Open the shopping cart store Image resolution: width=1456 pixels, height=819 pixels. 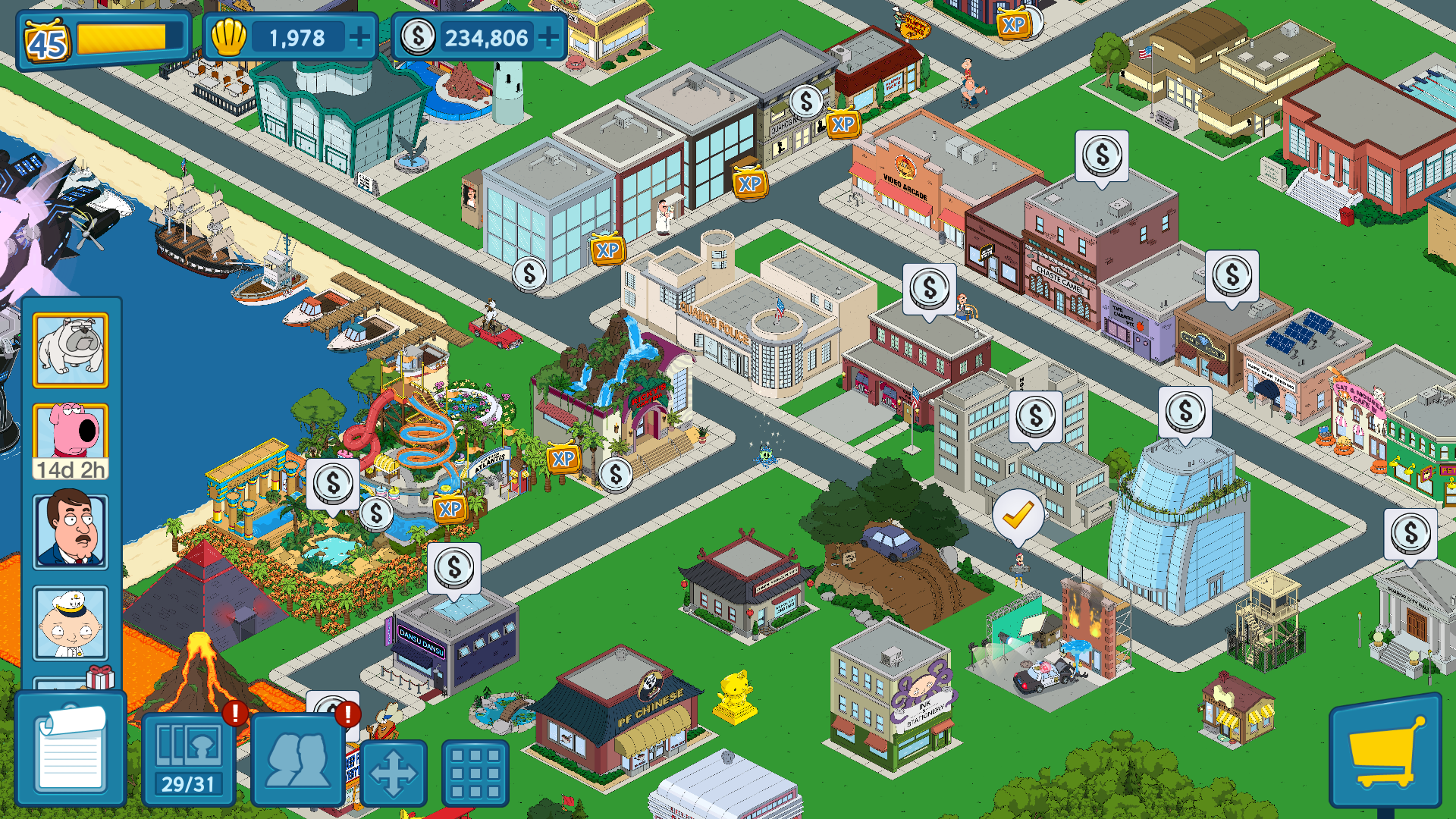1385,752
